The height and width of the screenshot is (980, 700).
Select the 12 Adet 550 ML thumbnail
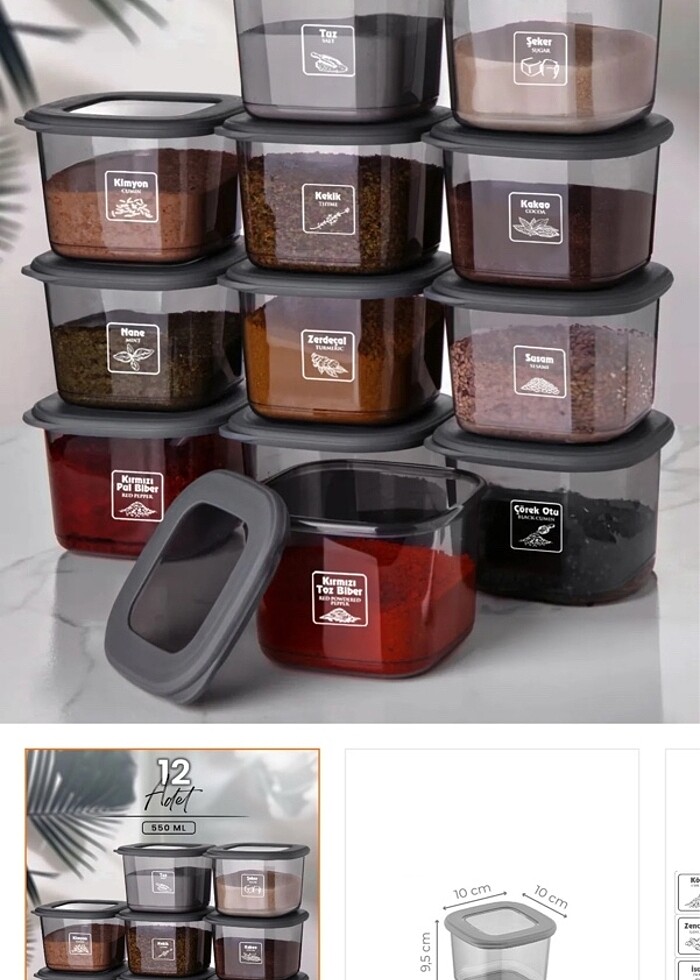point(172,865)
